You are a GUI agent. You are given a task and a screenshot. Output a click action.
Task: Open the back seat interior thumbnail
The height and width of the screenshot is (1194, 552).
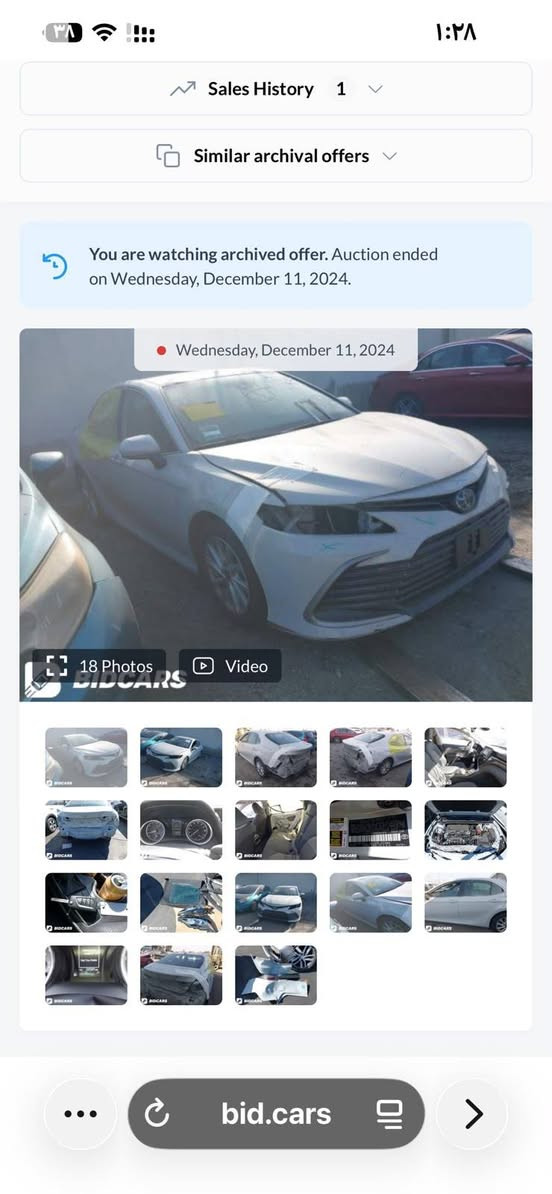point(276,830)
